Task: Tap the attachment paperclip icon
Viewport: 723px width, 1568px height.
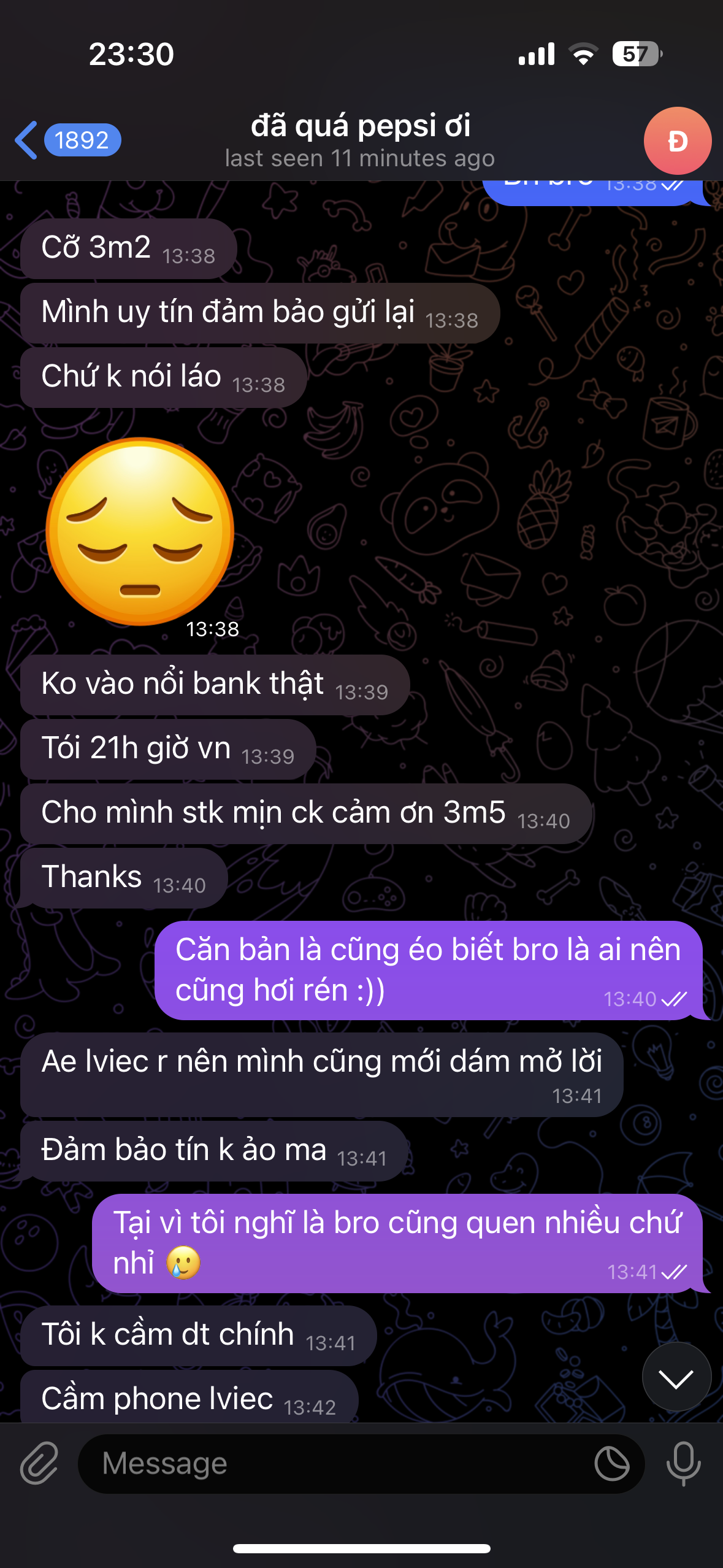Action: tap(39, 1464)
